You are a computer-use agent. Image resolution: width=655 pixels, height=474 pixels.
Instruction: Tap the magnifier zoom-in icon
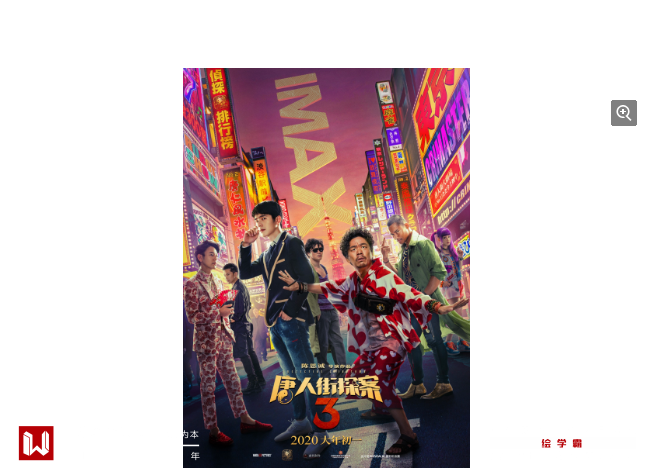tap(624, 113)
